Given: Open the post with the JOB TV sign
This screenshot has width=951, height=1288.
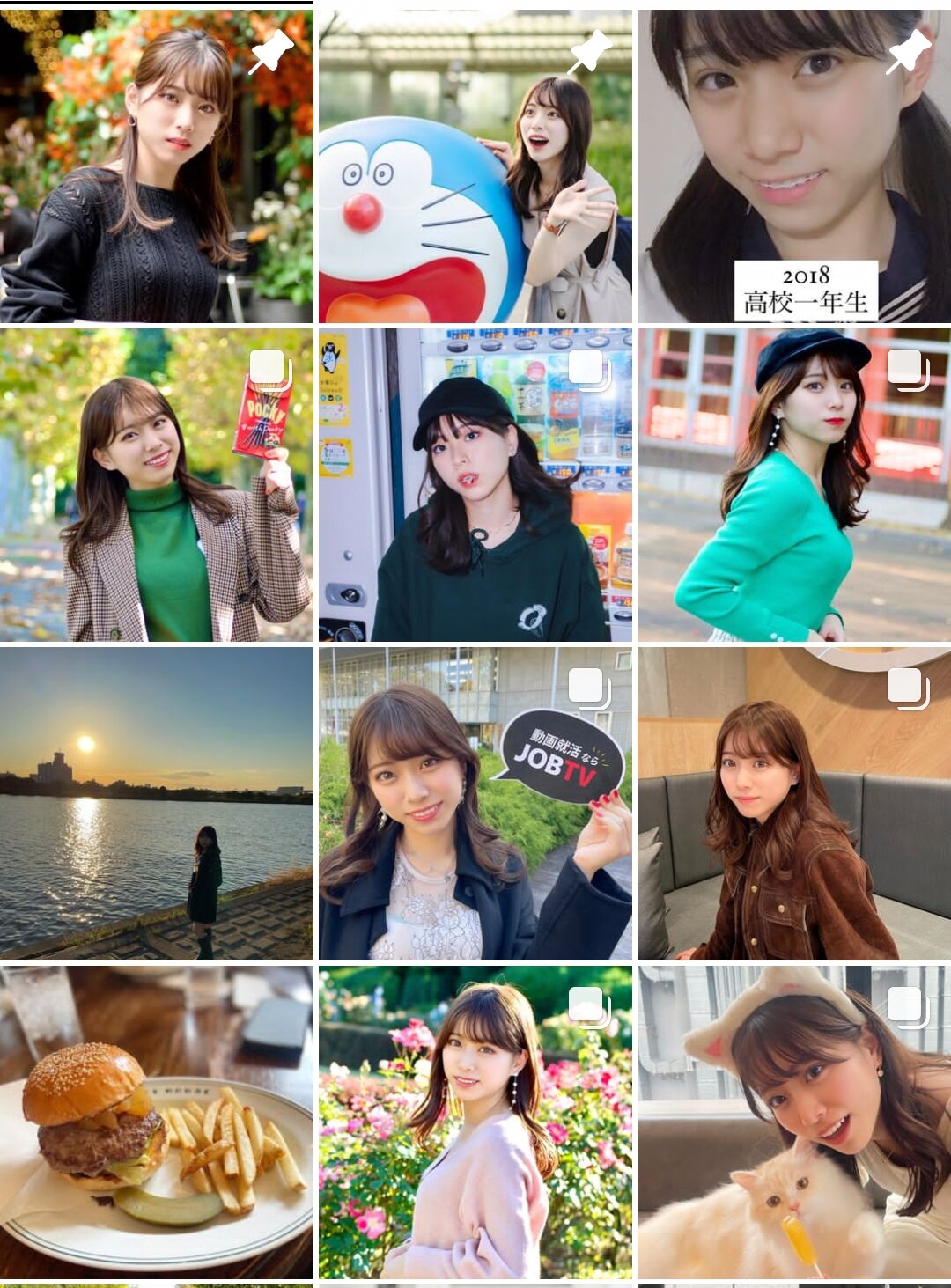Looking at the screenshot, I should [475, 804].
